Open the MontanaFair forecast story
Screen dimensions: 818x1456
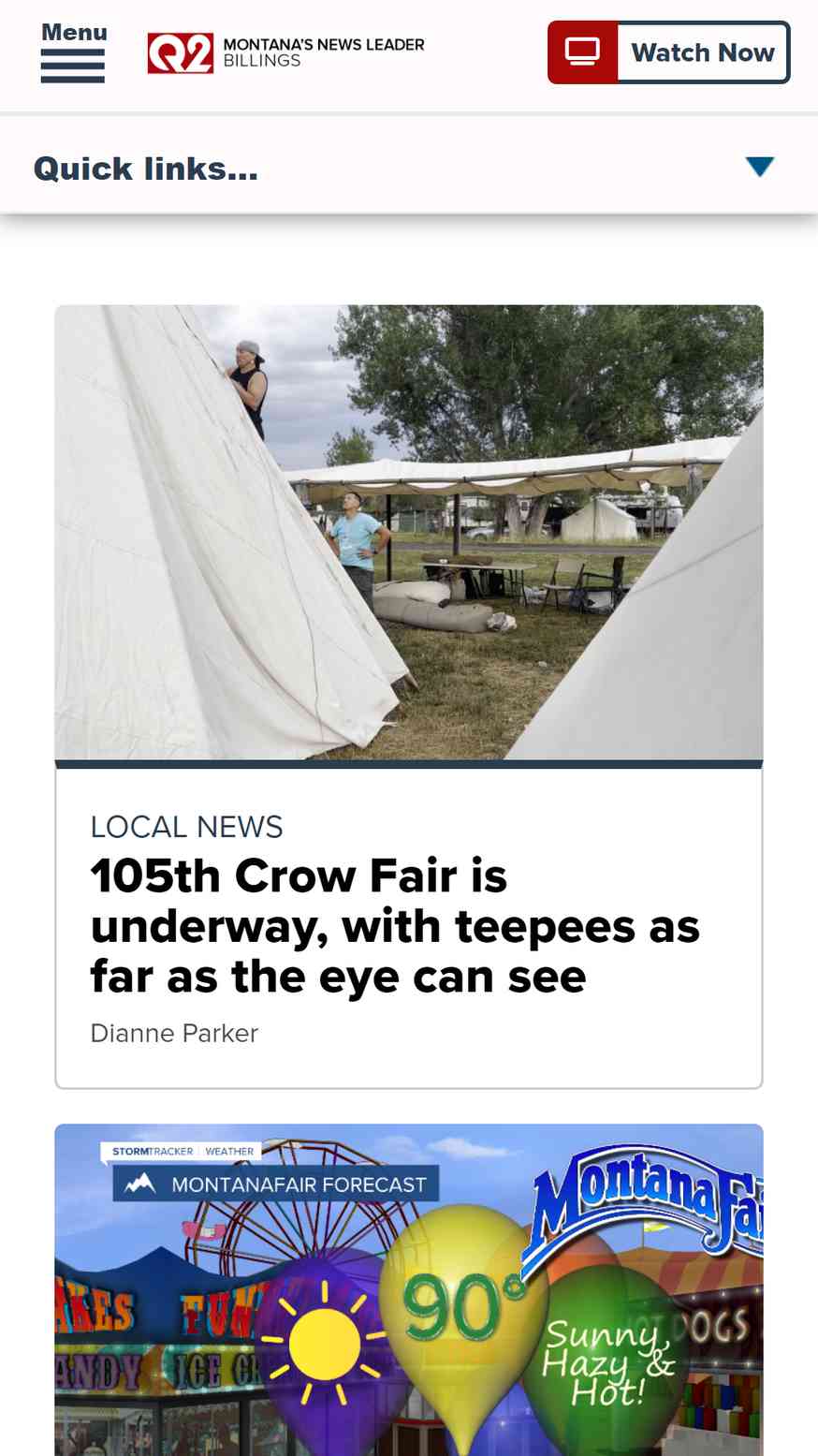point(409,1289)
